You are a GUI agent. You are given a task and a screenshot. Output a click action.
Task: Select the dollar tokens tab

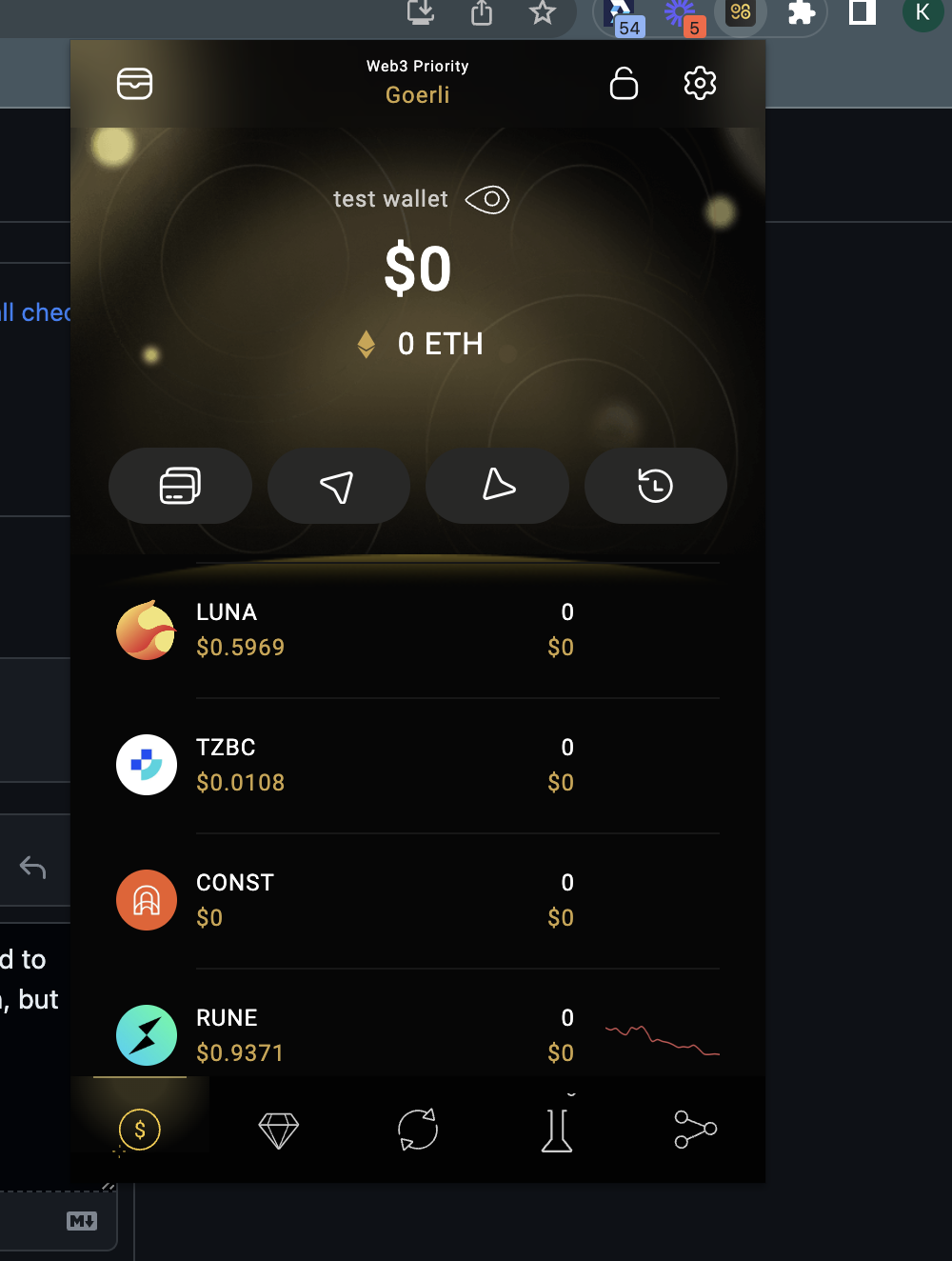140,1131
